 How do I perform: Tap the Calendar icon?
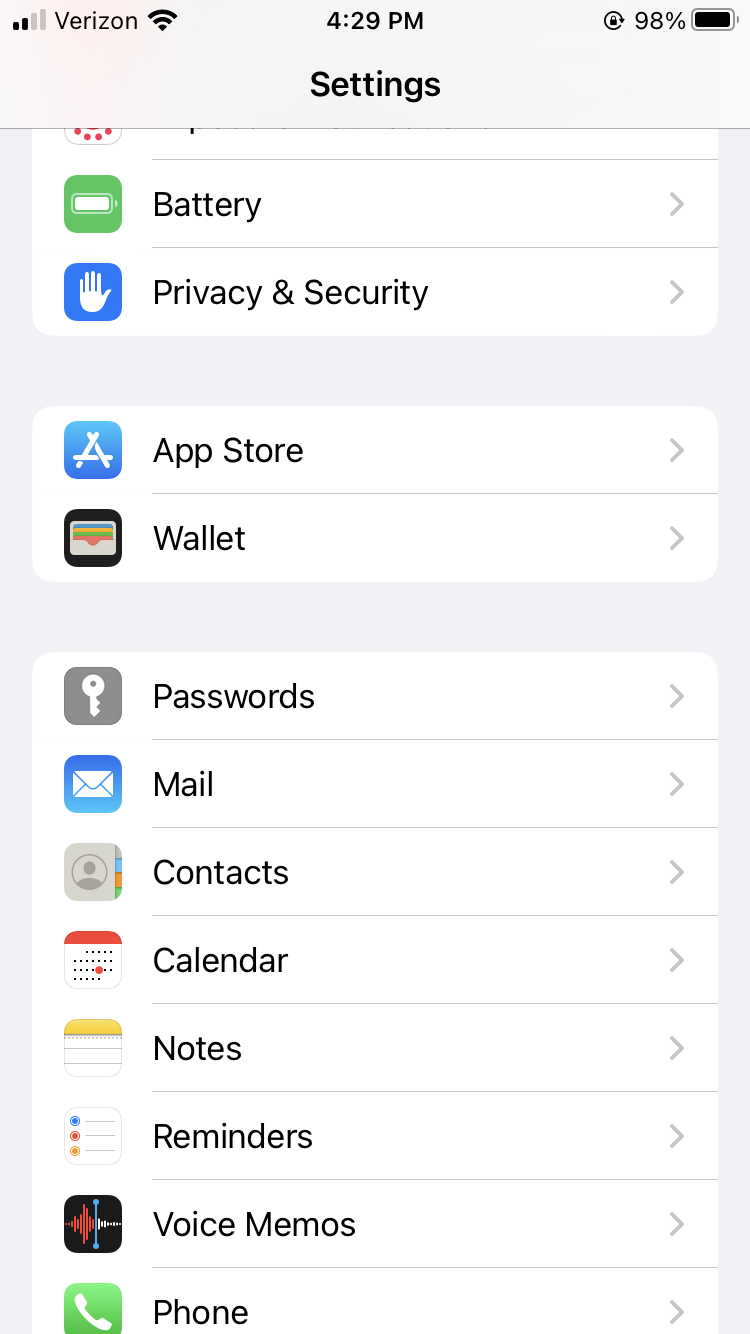92,960
